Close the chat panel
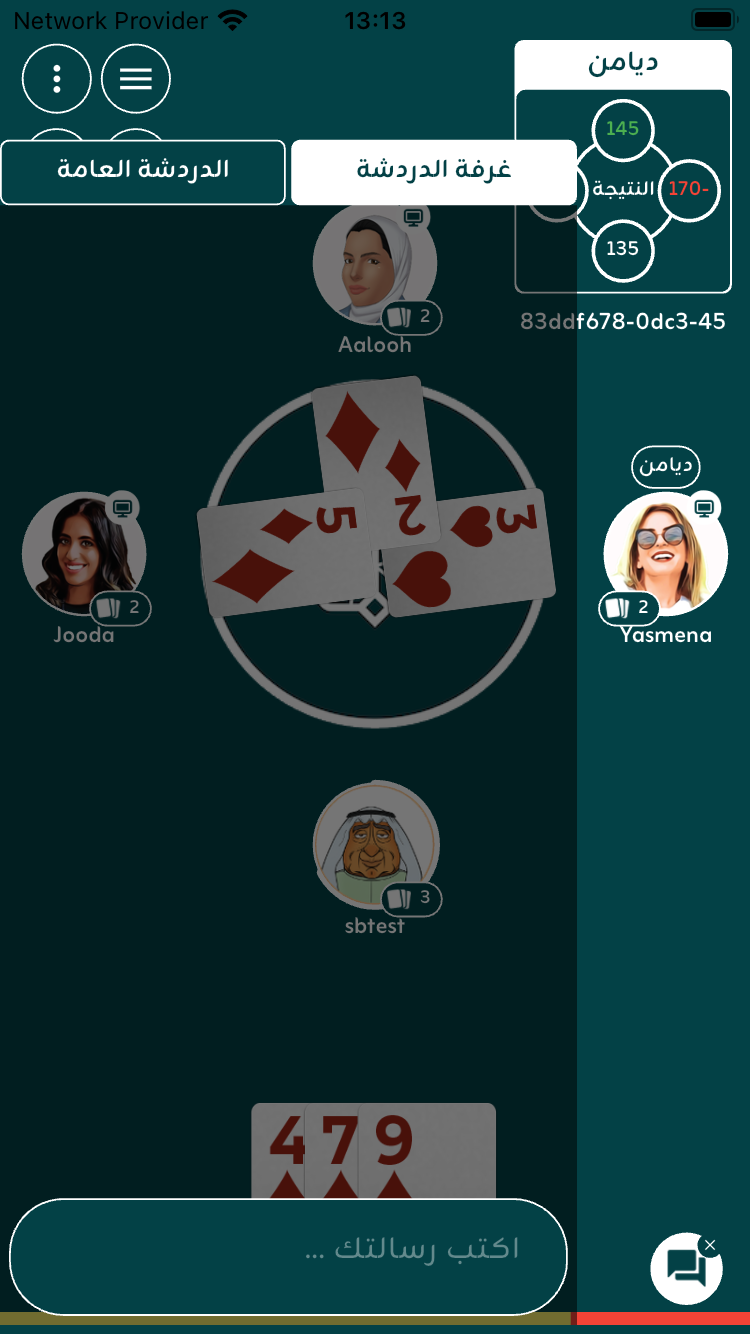 (x=709, y=1245)
